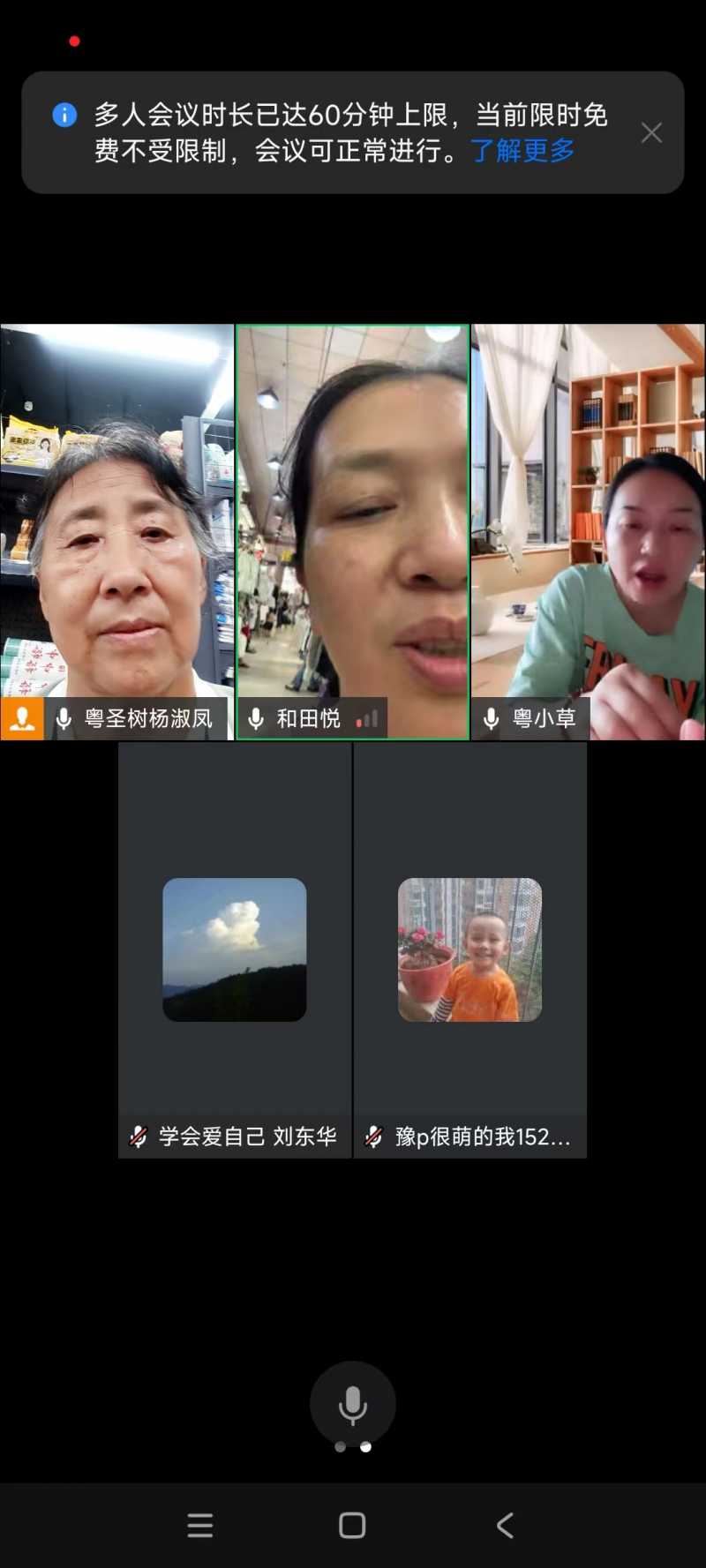Go to the home screen
Viewport: 706px width, 1568px height.
(352, 1525)
